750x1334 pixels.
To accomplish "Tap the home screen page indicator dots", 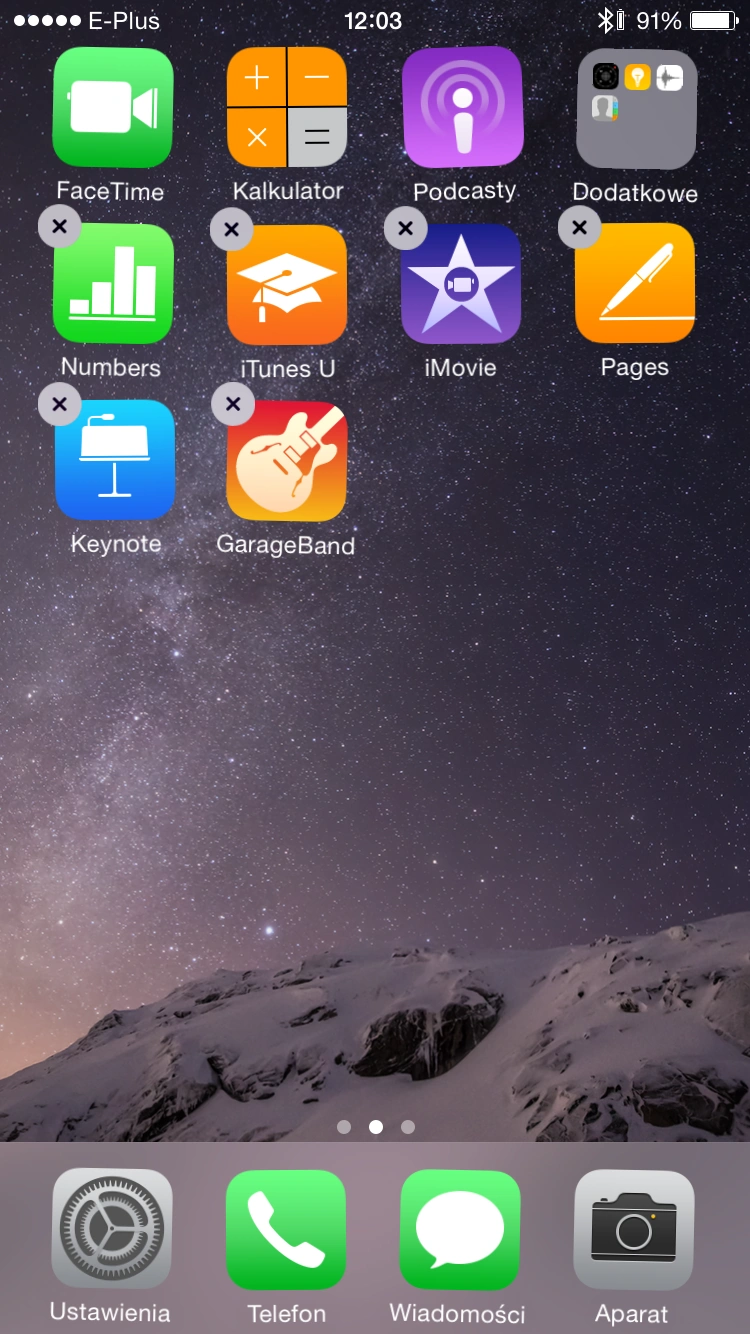I will (375, 1127).
